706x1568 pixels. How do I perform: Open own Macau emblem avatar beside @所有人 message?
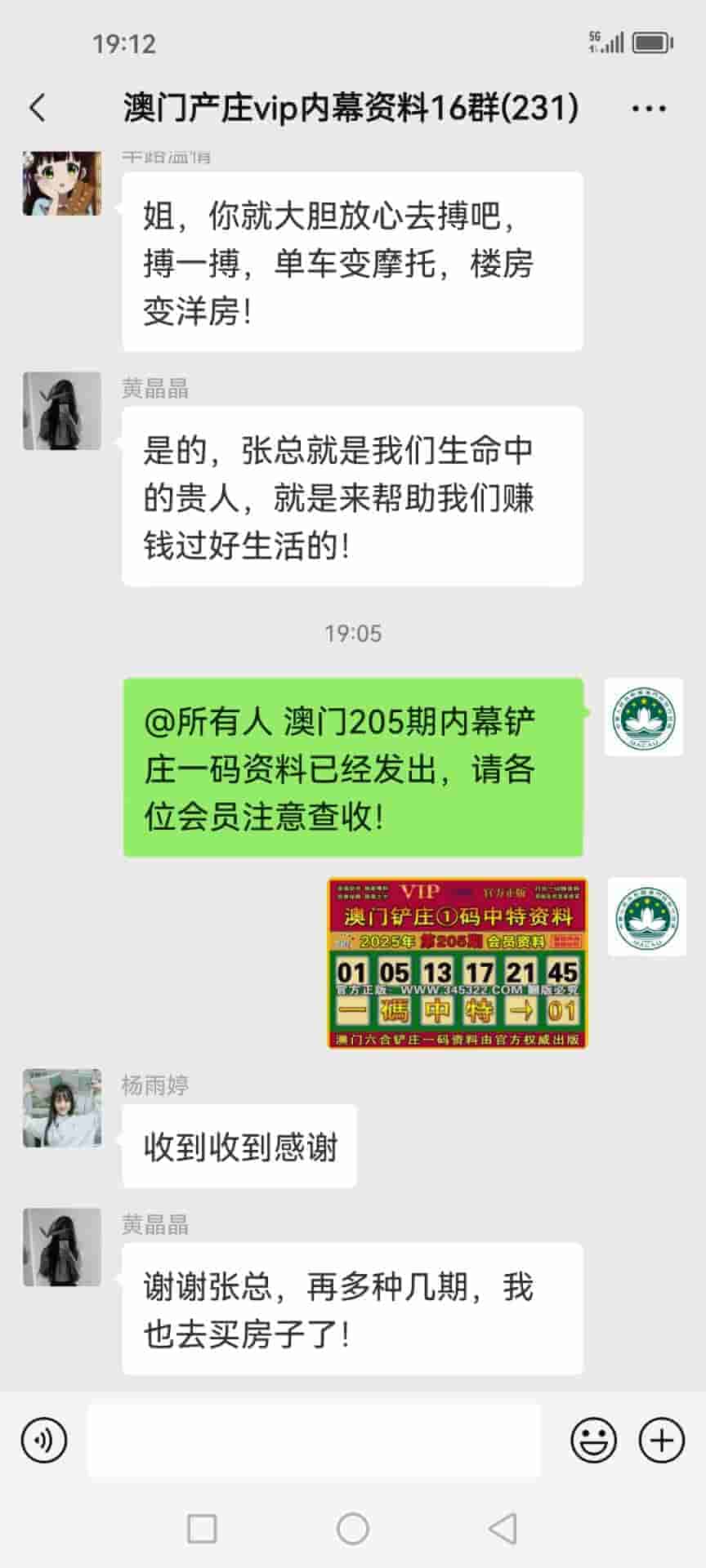(x=643, y=717)
